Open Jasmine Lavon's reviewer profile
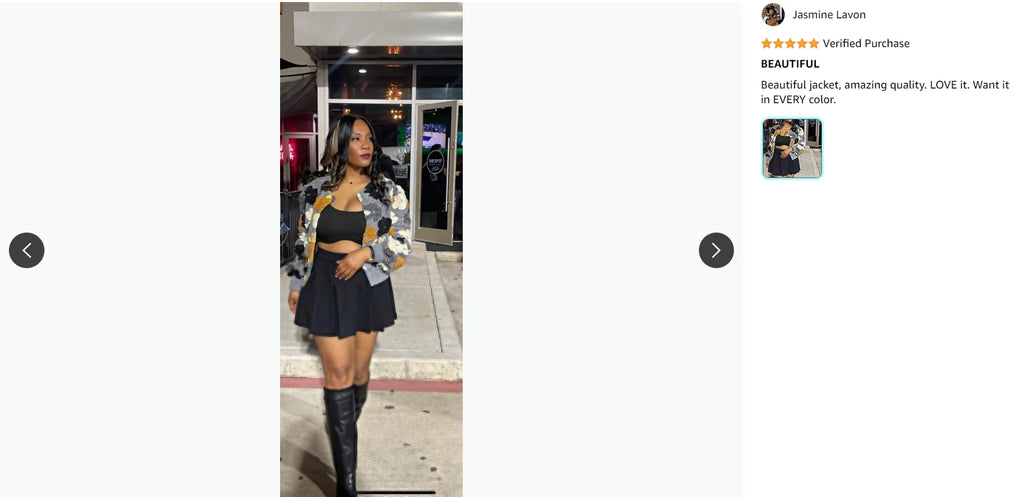 click(828, 15)
